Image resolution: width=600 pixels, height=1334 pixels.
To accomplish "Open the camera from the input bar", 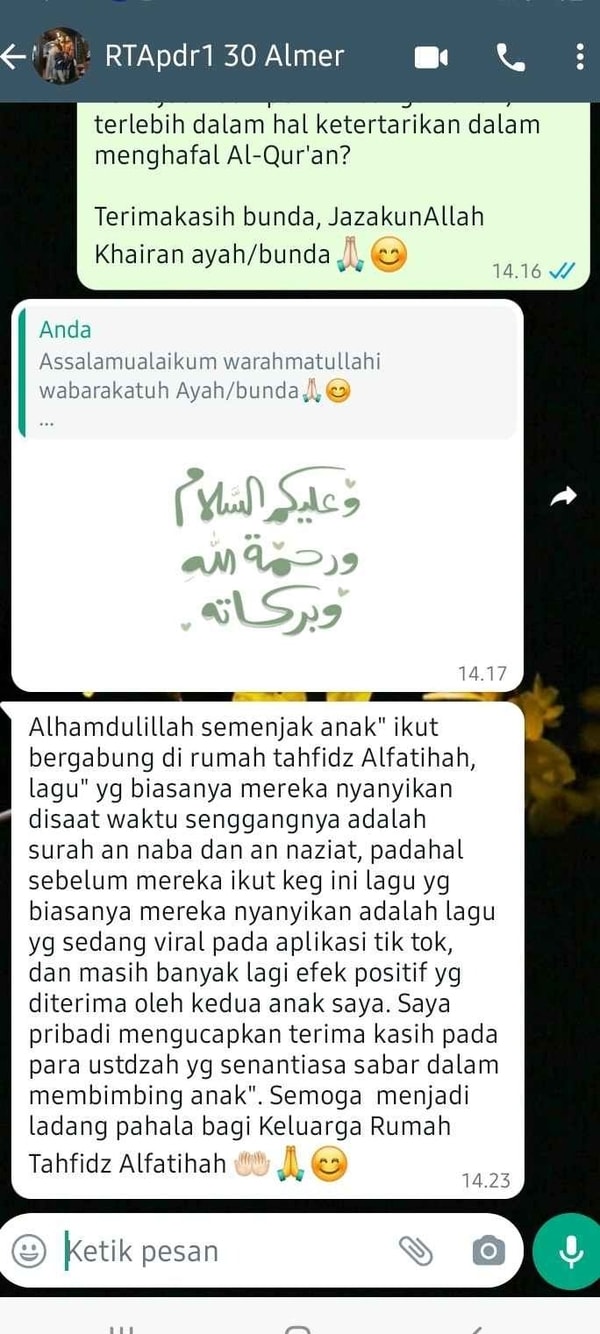I will (488, 1250).
